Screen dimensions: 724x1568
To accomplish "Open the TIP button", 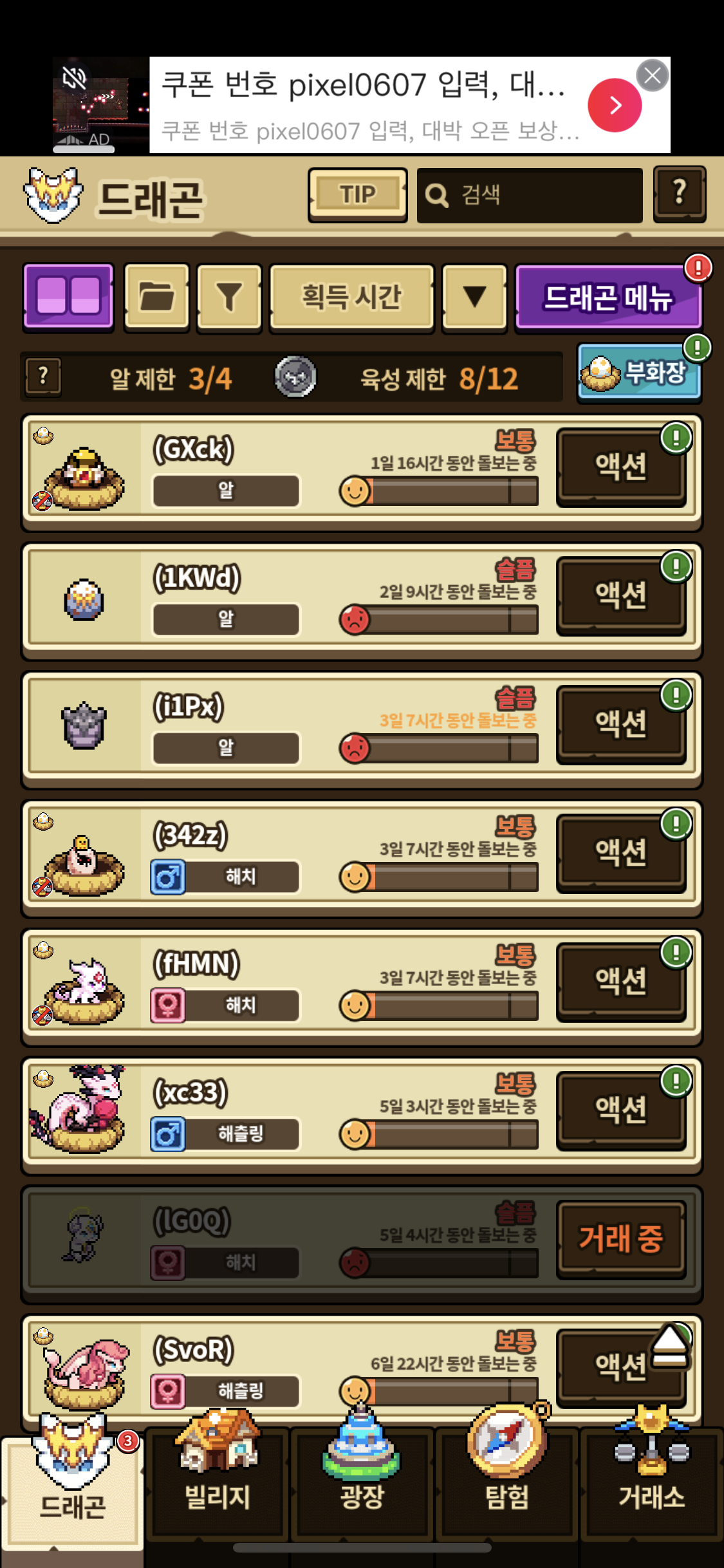I will [x=357, y=195].
